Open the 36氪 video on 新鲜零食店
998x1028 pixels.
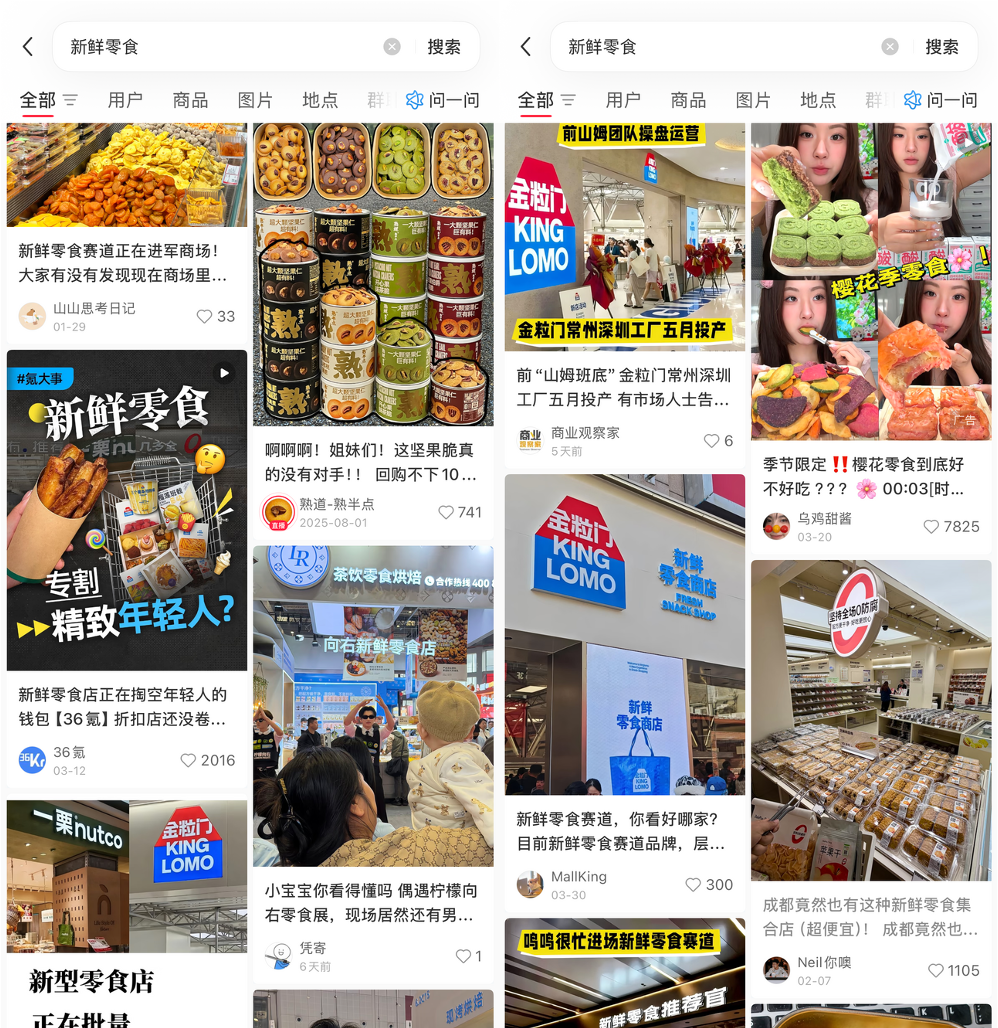[x=126, y=510]
